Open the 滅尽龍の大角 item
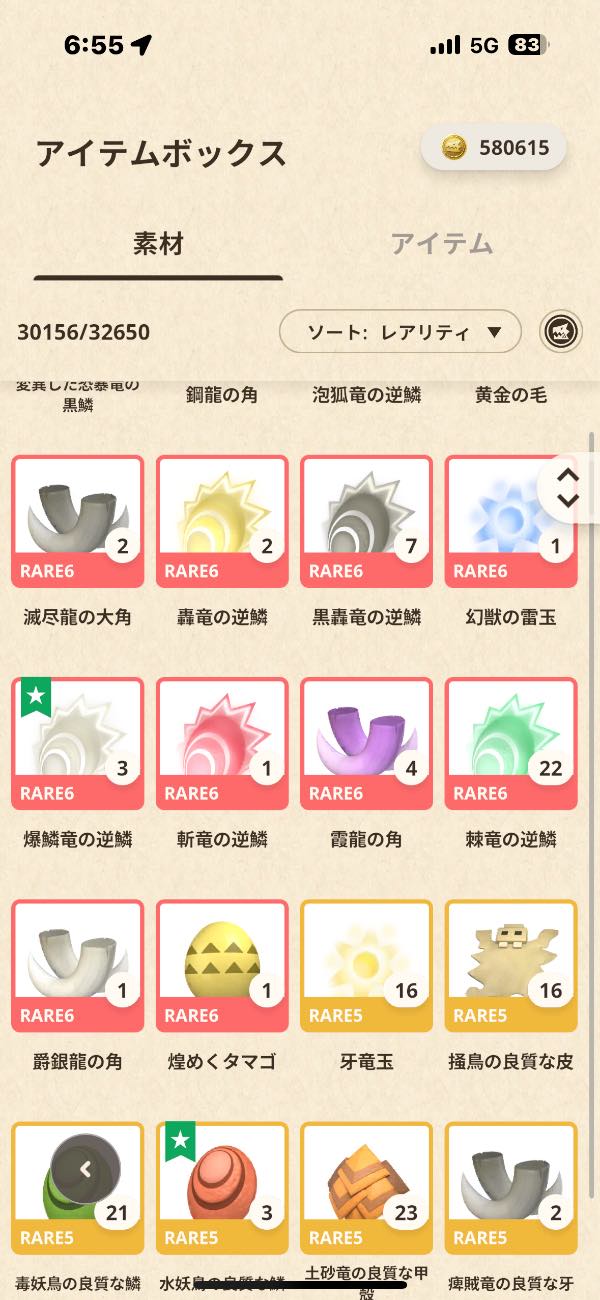Screen dimensions: 600x1300 [x=78, y=521]
